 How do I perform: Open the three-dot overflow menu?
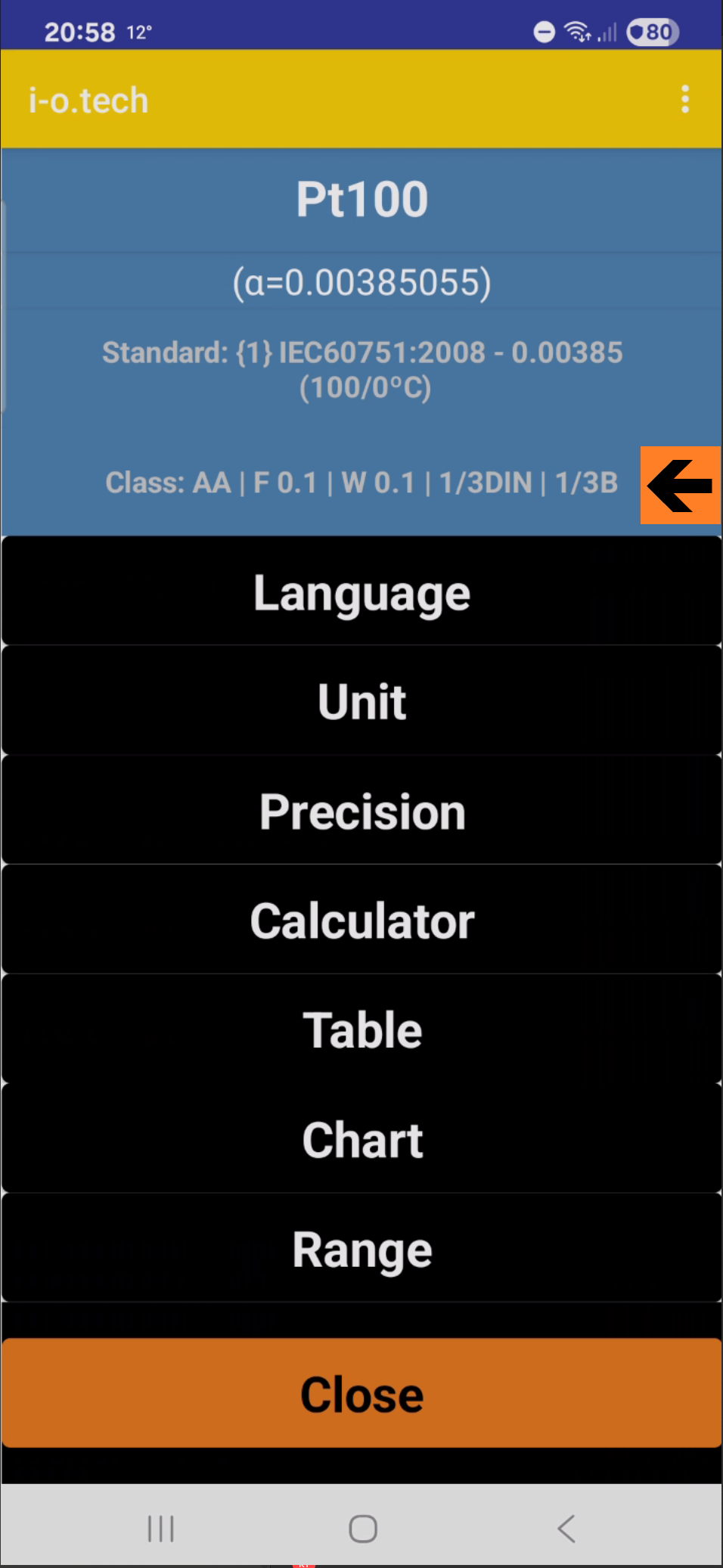click(684, 99)
